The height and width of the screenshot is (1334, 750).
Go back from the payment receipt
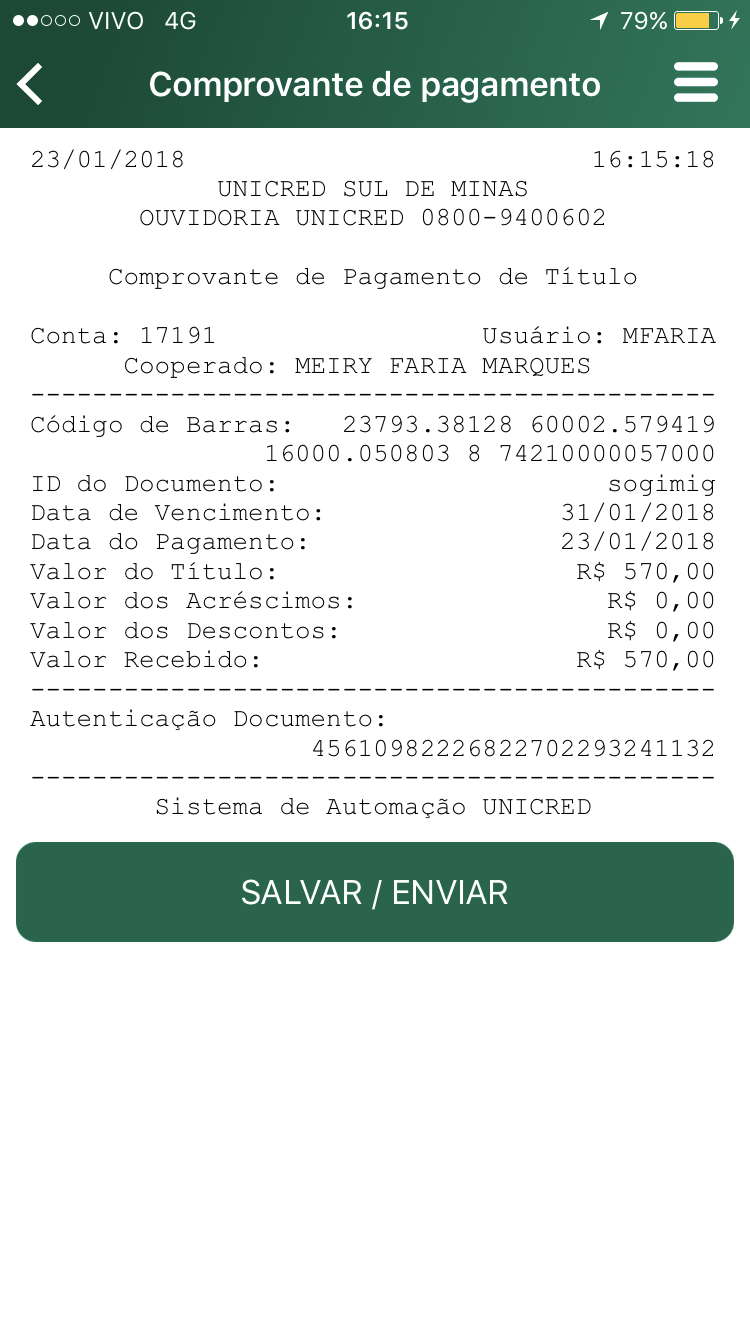[31, 84]
